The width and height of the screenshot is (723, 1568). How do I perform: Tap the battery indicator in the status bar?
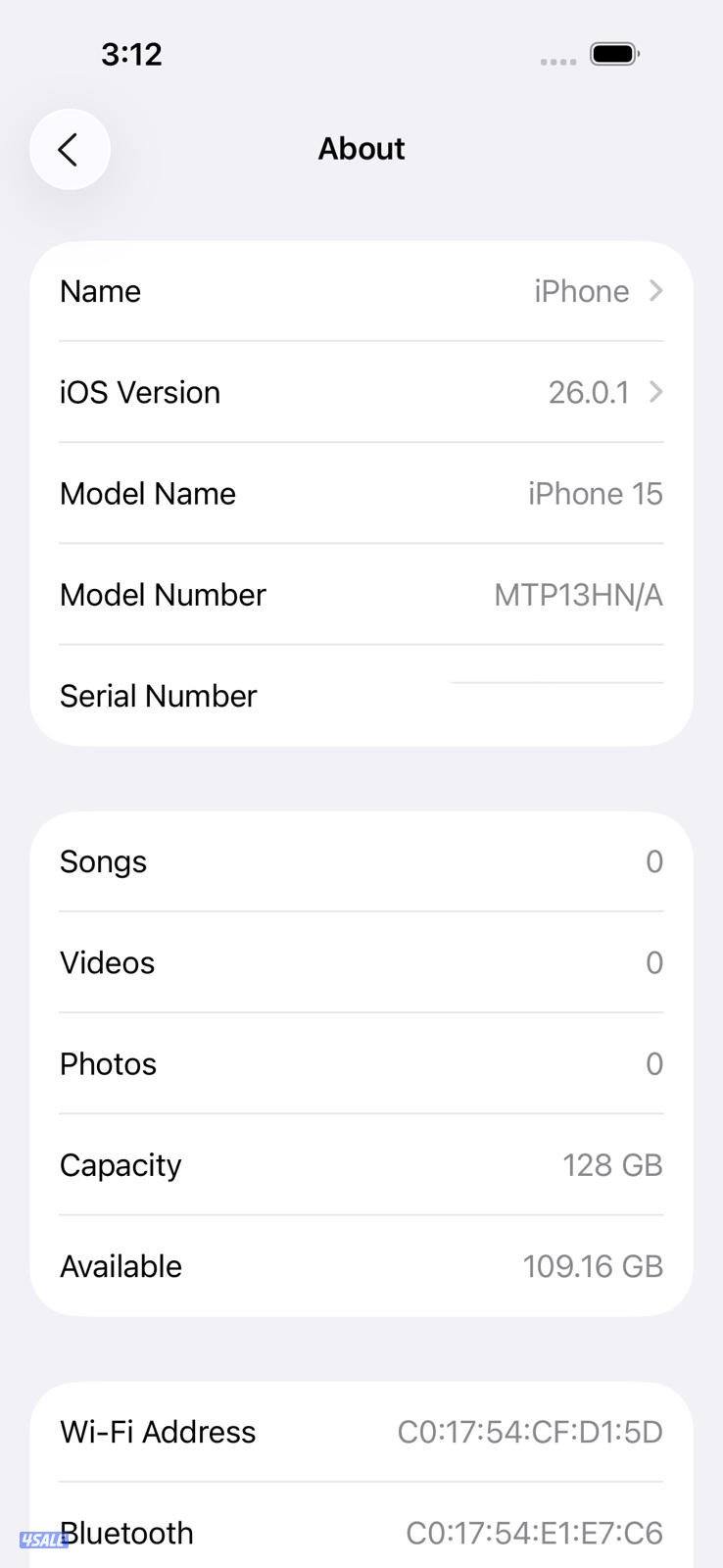coord(613,56)
